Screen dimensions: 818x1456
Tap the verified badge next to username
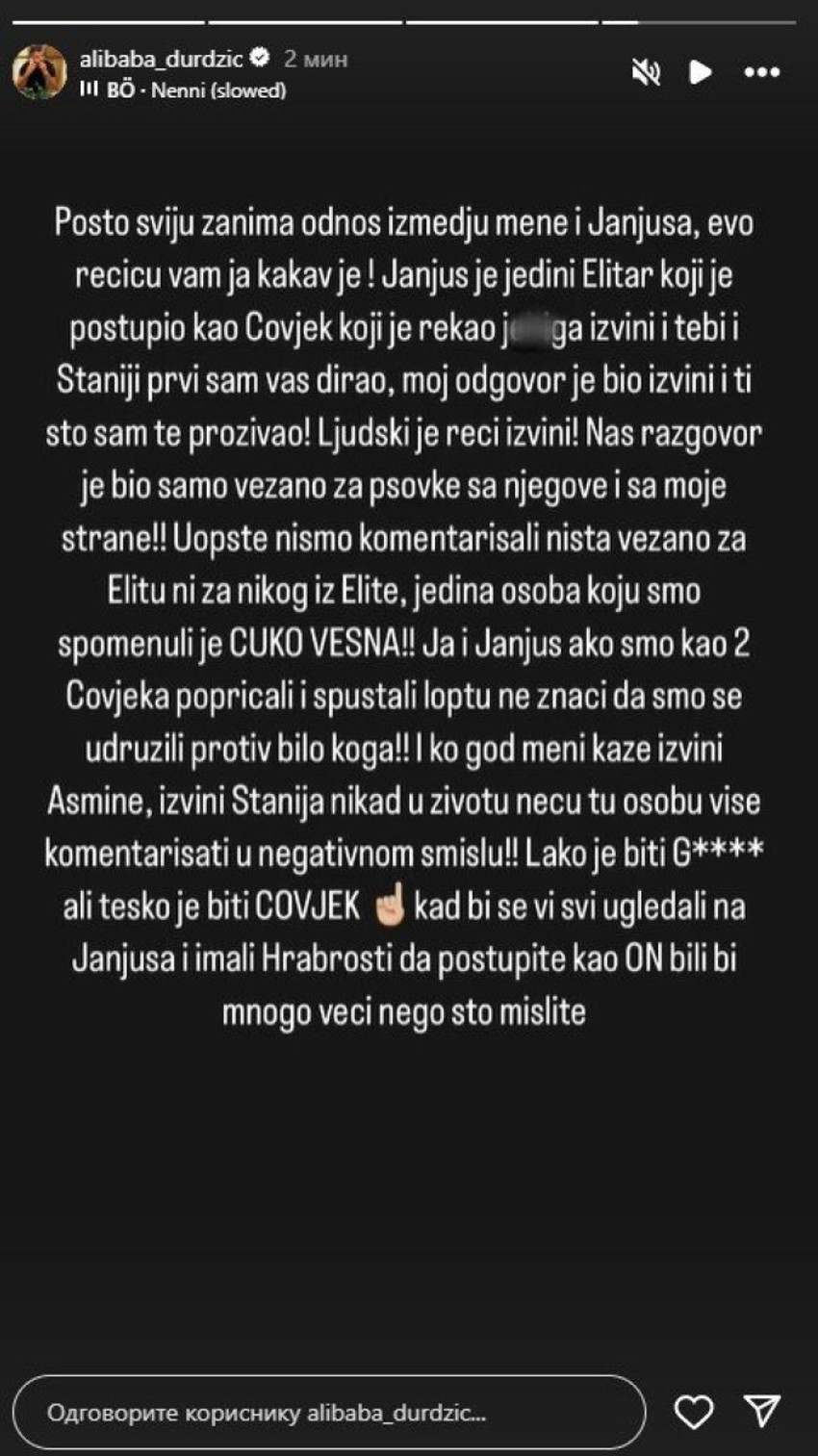pyautogui.click(x=258, y=58)
